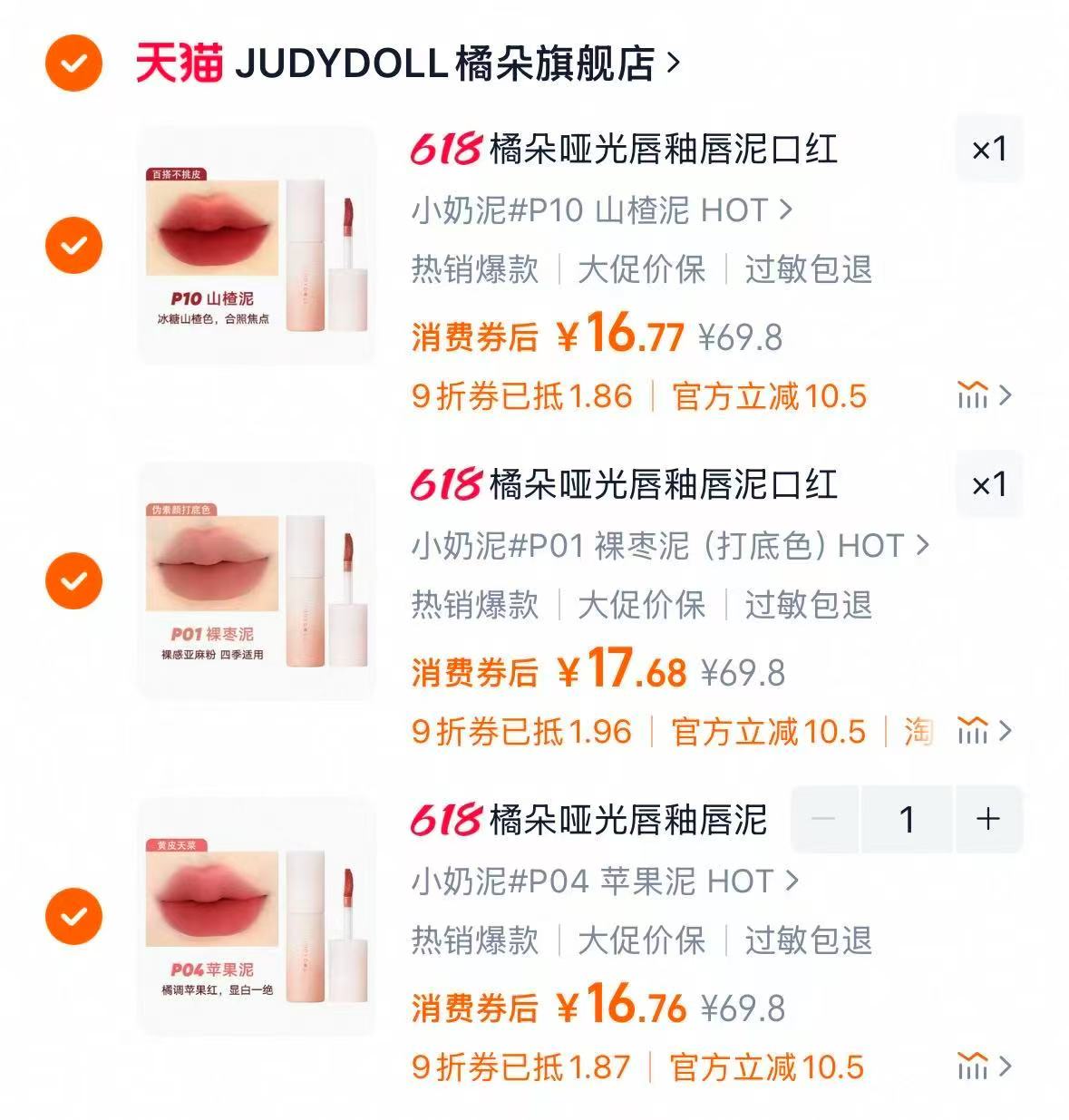Expand discount details for ¥16.77 item

tap(984, 395)
